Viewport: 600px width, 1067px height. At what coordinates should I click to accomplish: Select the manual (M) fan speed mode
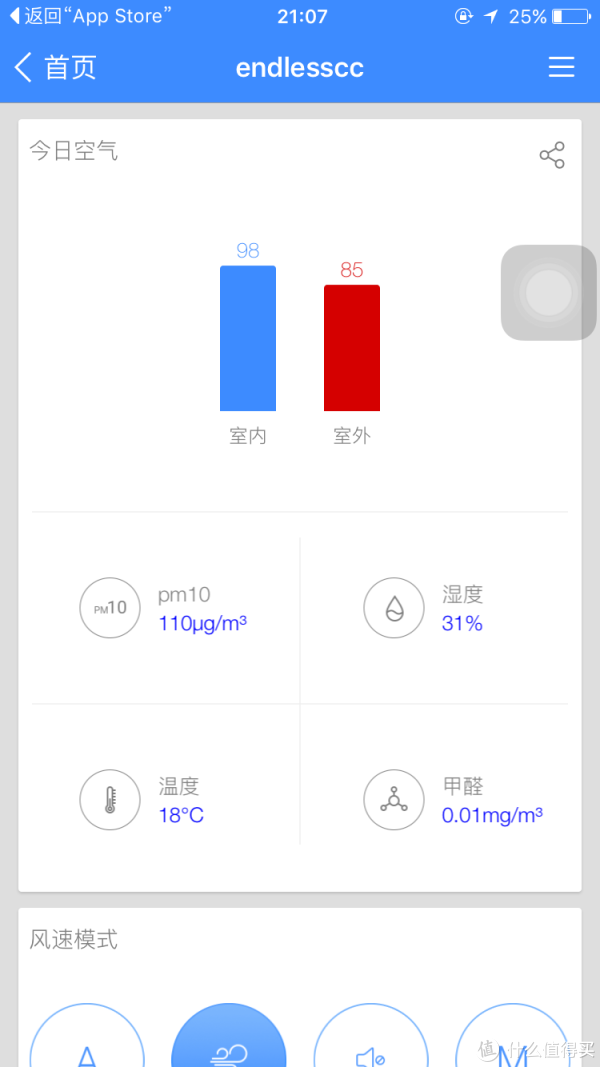coord(512,1035)
